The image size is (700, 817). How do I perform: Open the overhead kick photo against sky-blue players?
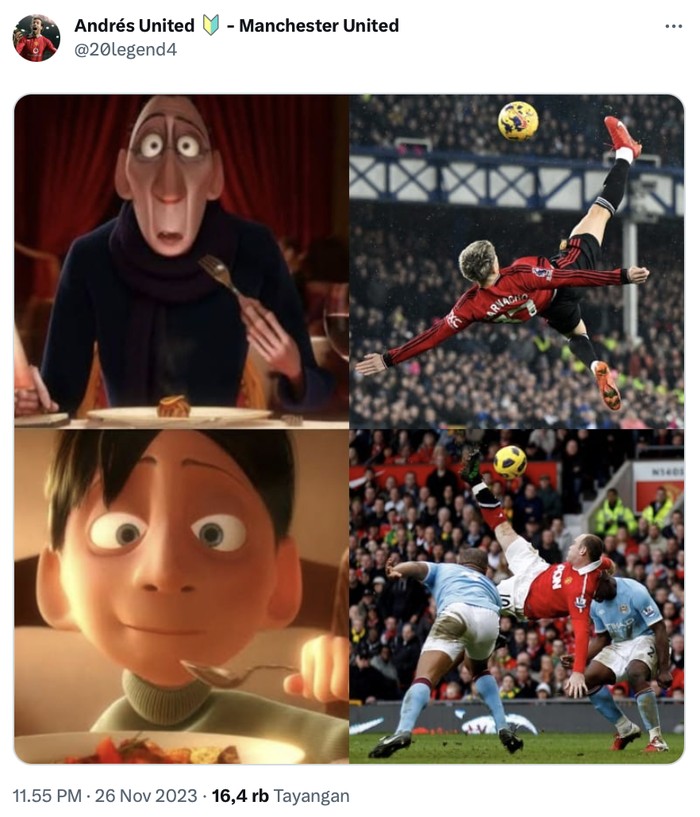coord(516,596)
